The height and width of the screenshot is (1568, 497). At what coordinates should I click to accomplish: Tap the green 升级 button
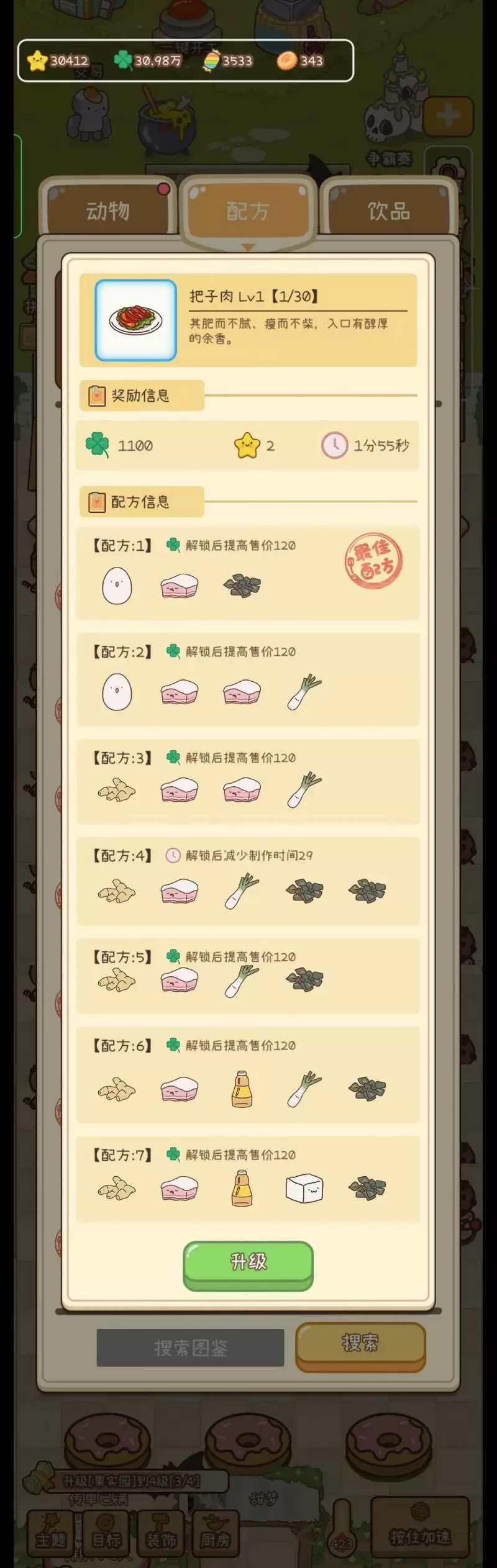(248, 1261)
